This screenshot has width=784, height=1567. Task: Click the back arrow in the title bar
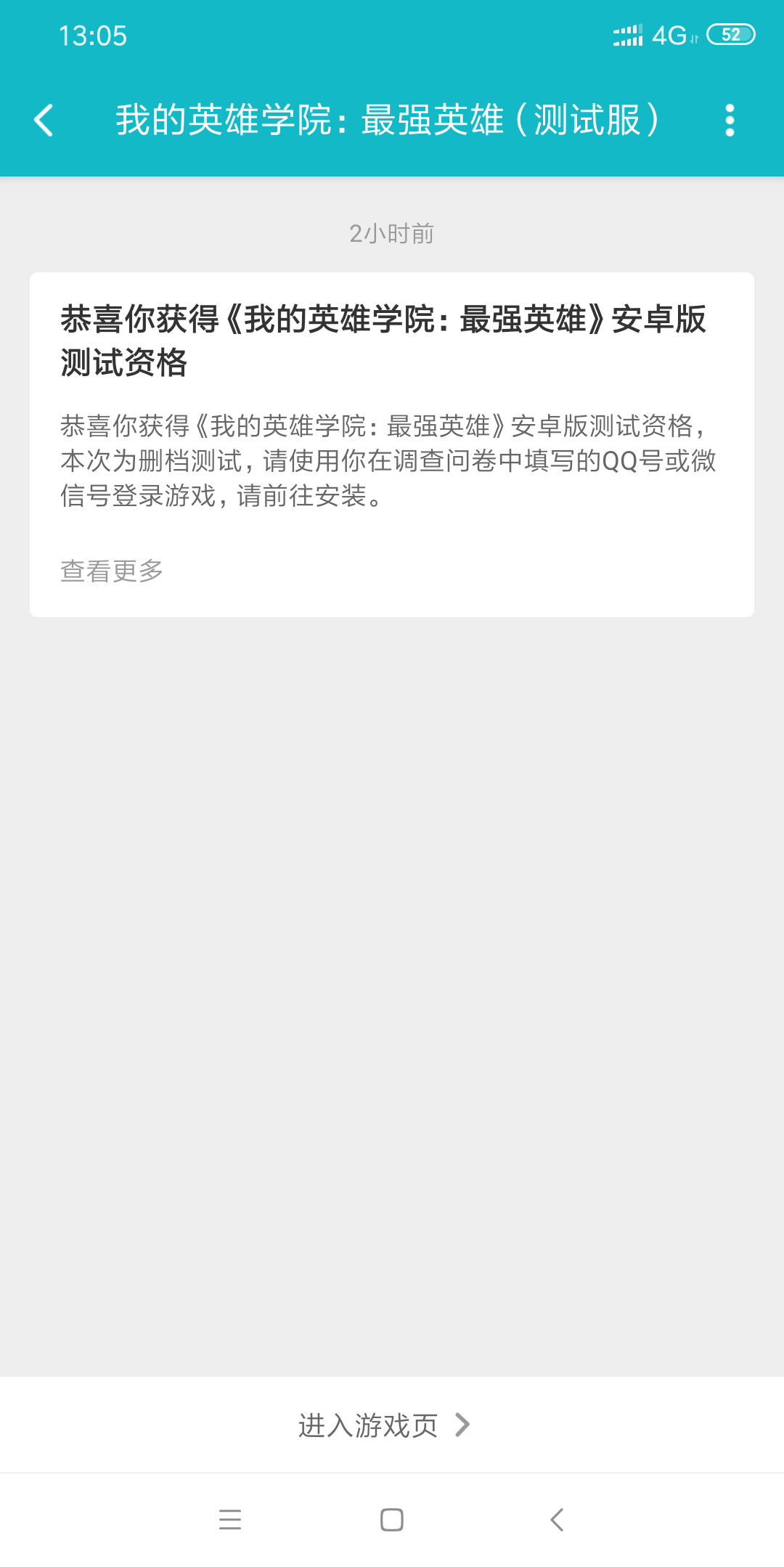coord(44,120)
